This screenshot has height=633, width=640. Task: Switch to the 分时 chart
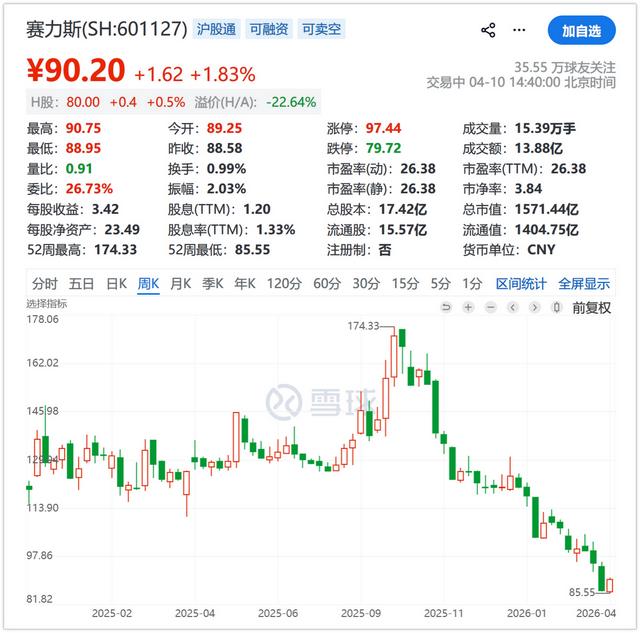[x=45, y=283]
